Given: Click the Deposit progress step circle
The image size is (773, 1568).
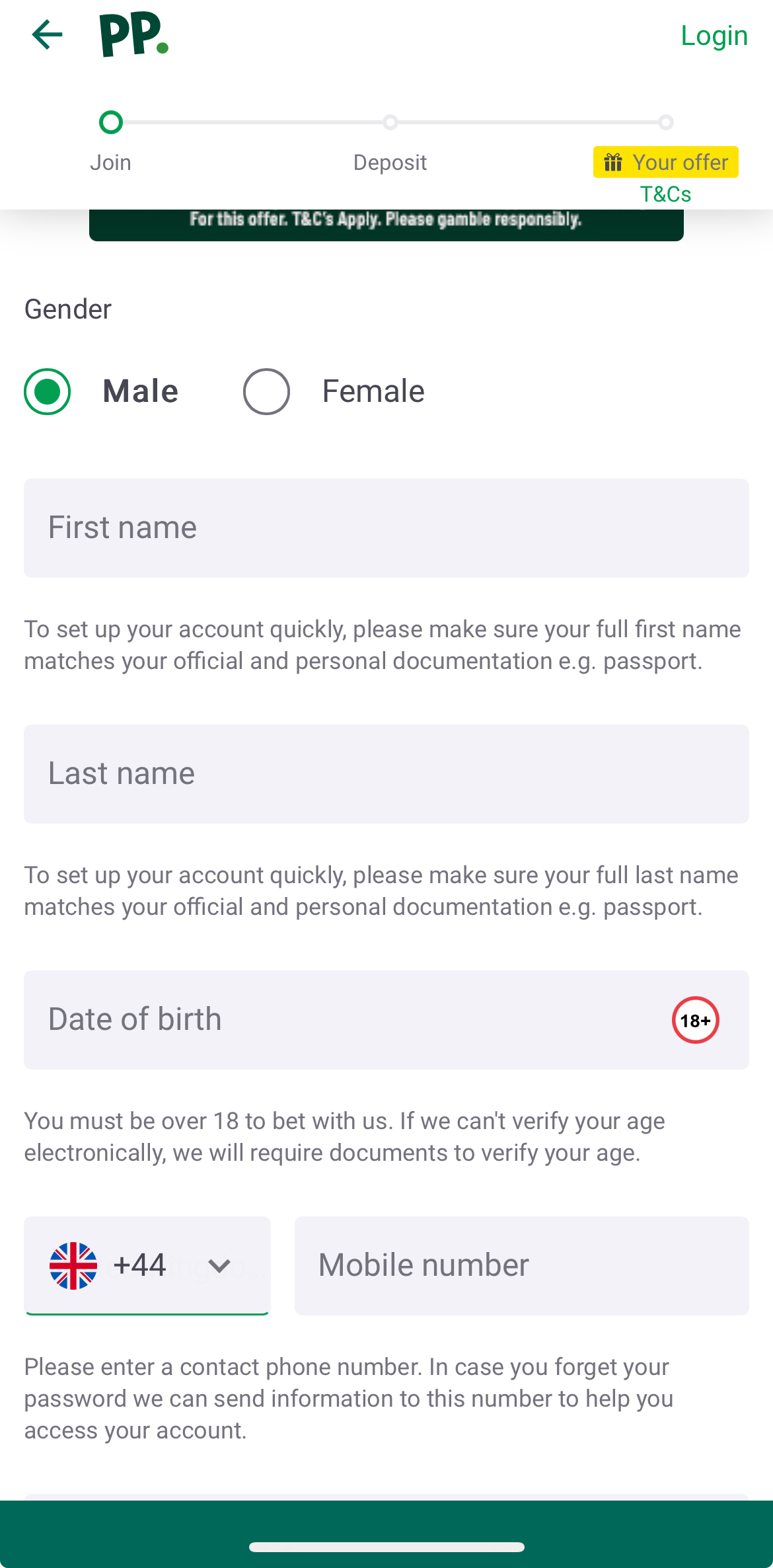Looking at the screenshot, I should [x=390, y=122].
